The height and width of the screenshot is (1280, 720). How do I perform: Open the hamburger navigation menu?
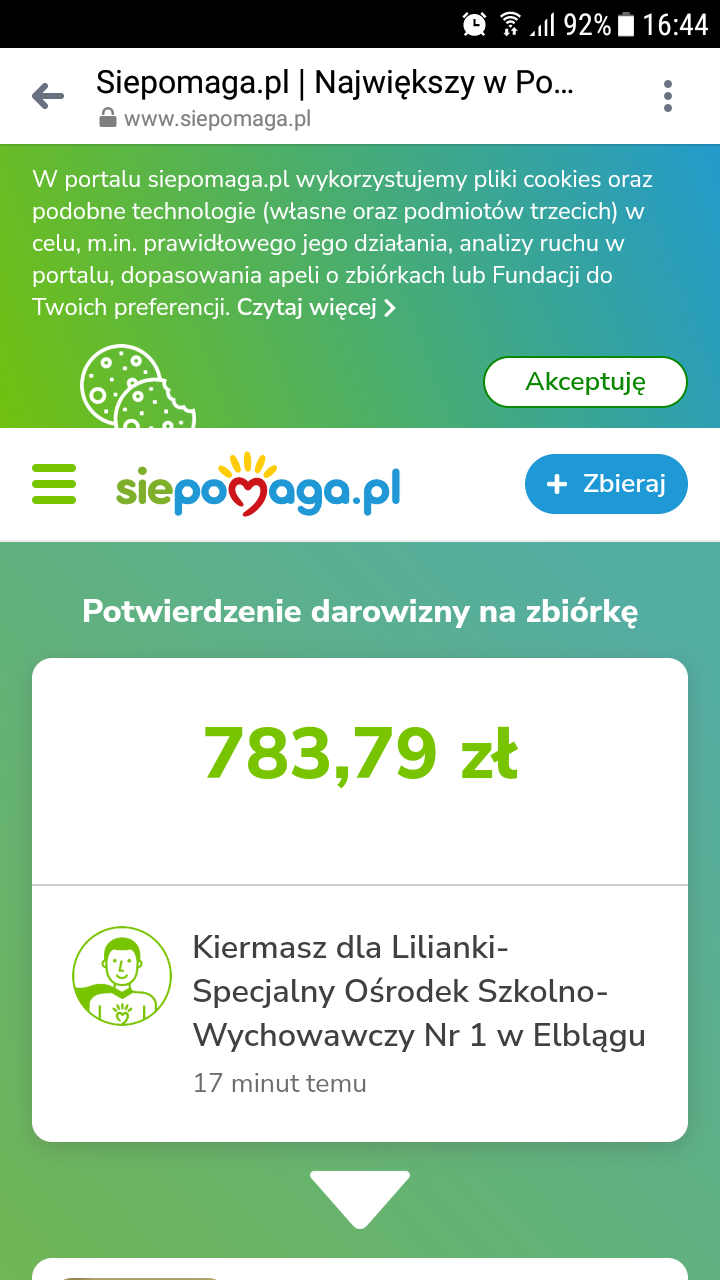tap(54, 484)
